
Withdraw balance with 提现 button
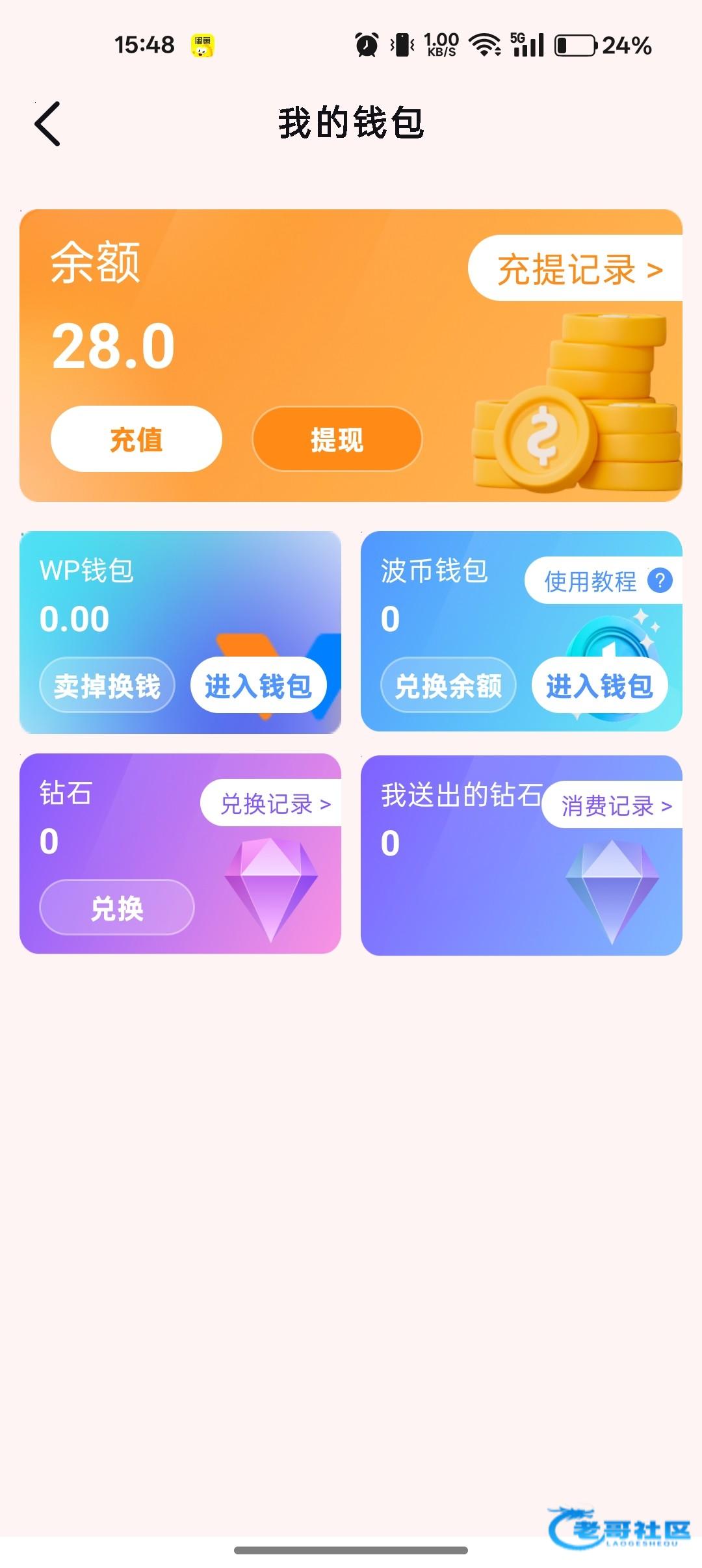337,439
